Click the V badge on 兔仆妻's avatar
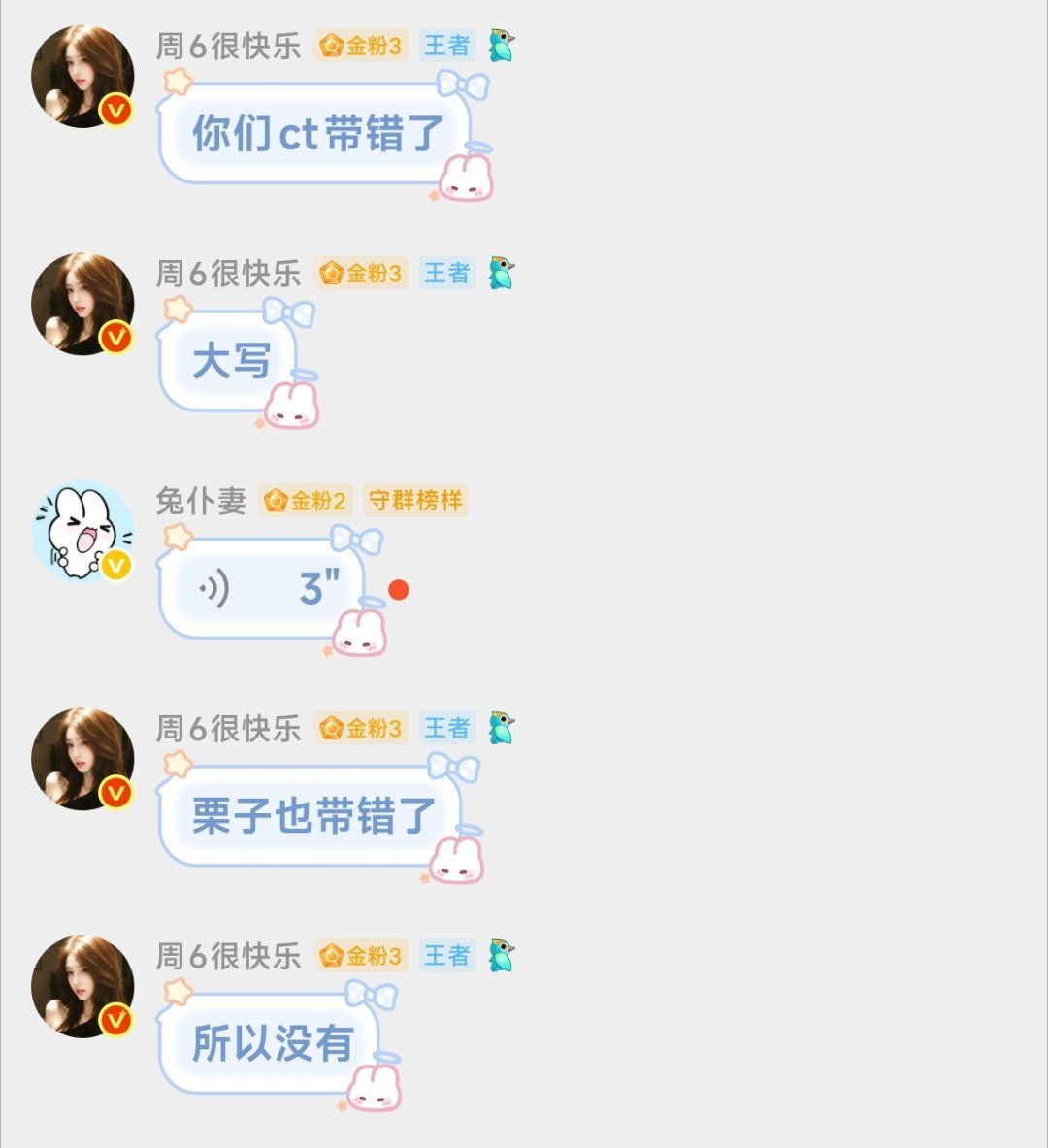Viewport: 1048px width, 1148px height. click(115, 566)
